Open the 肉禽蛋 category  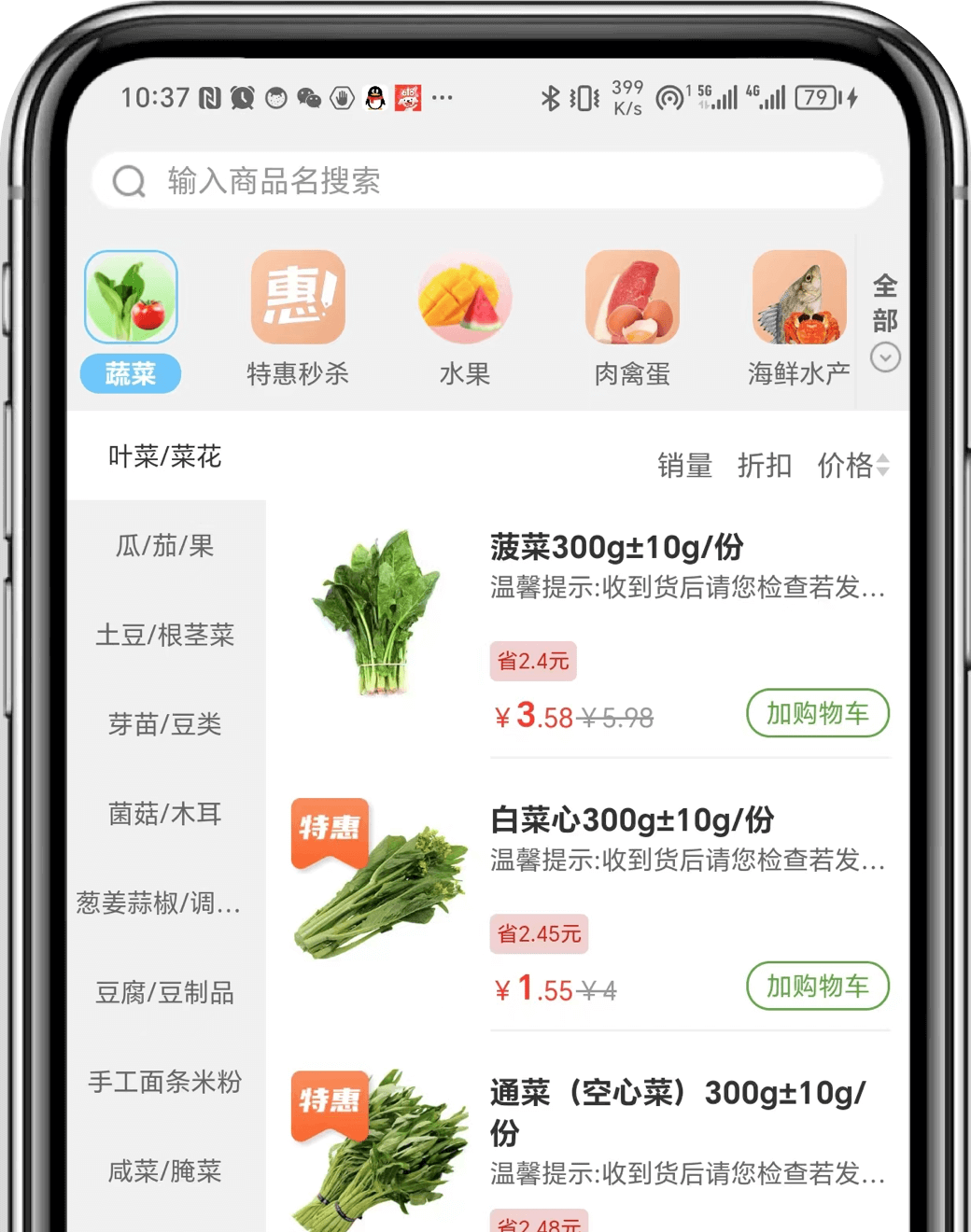tap(632, 317)
